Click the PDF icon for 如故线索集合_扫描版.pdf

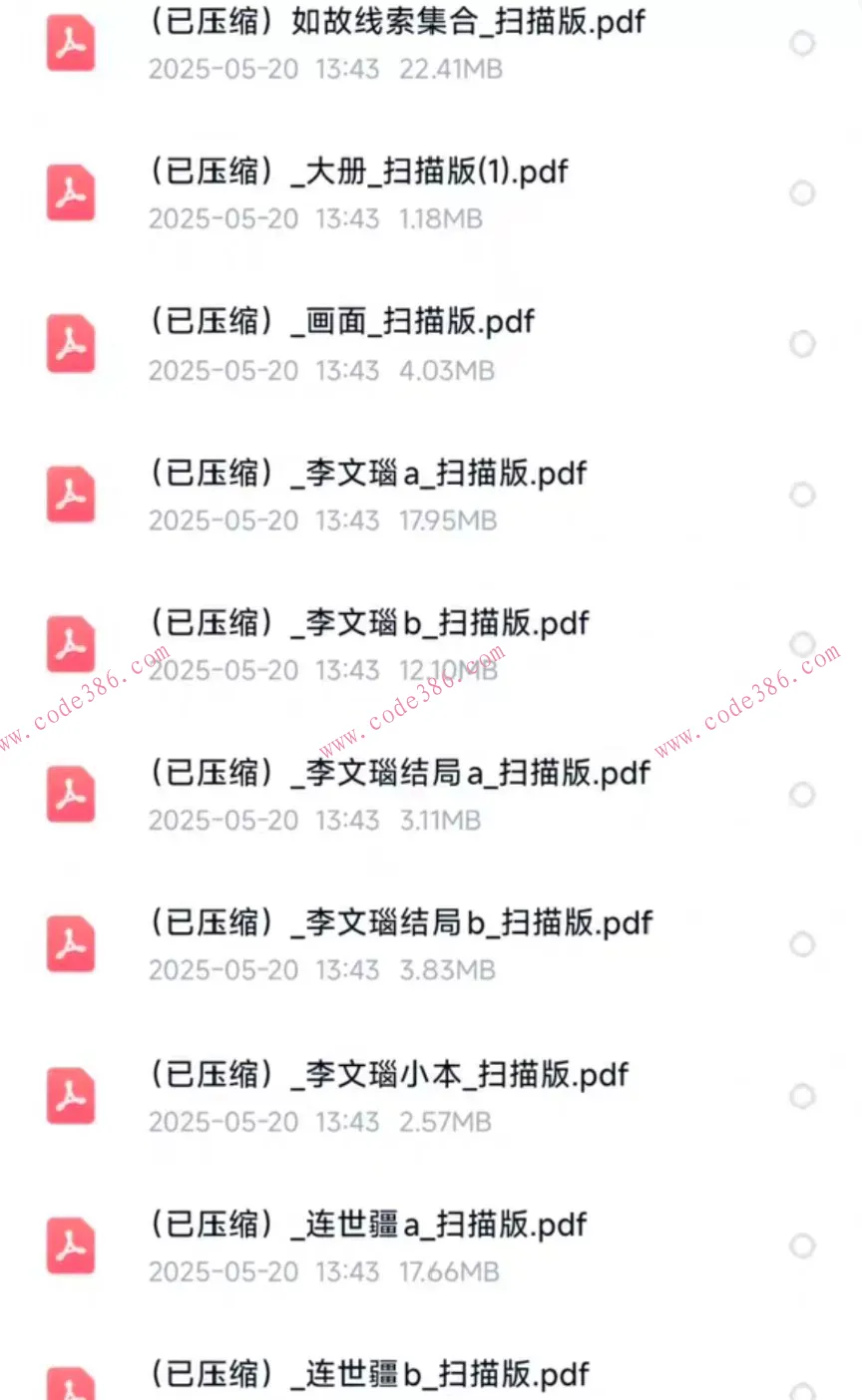point(70,44)
